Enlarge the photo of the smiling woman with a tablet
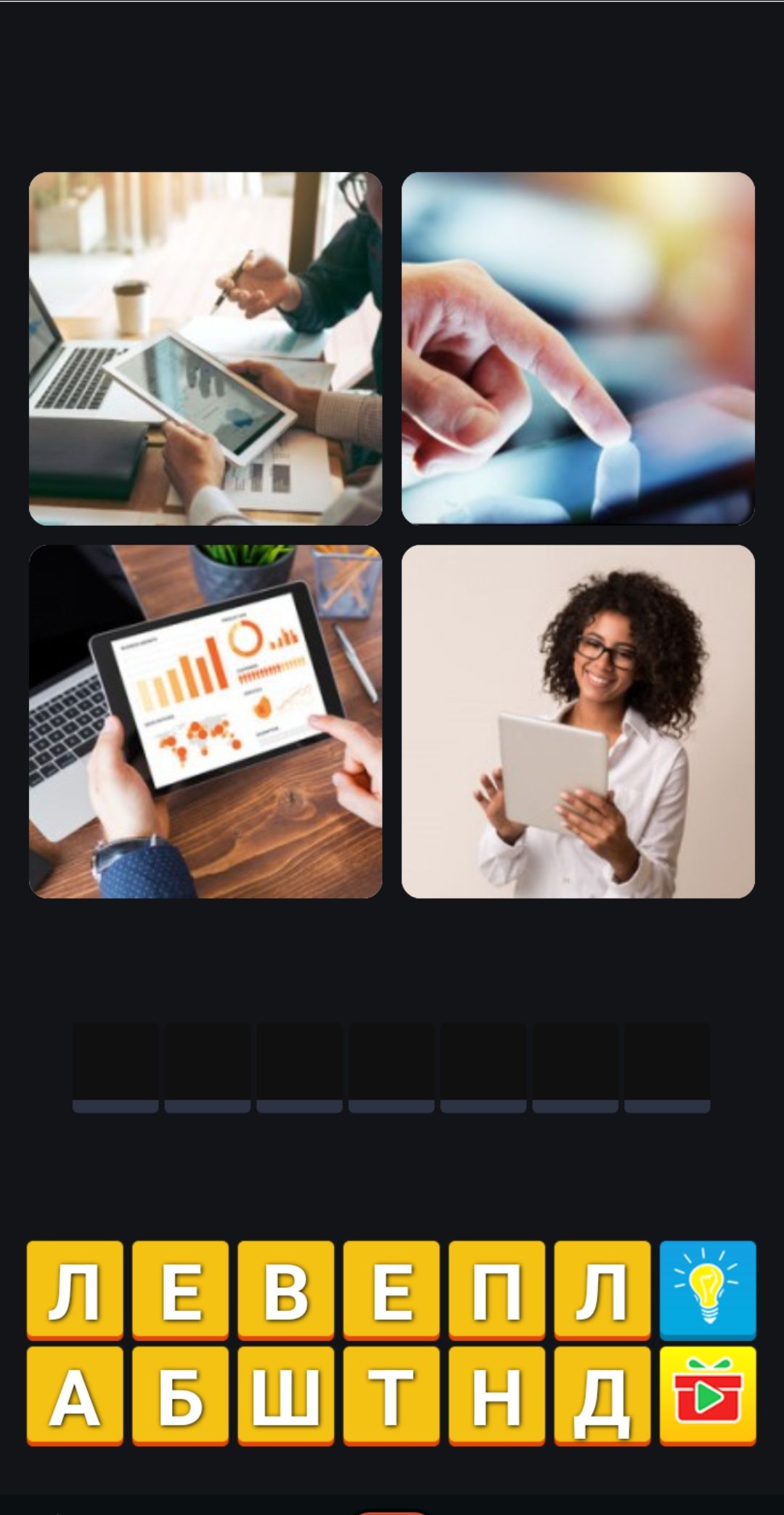The image size is (784, 1515). point(578,721)
